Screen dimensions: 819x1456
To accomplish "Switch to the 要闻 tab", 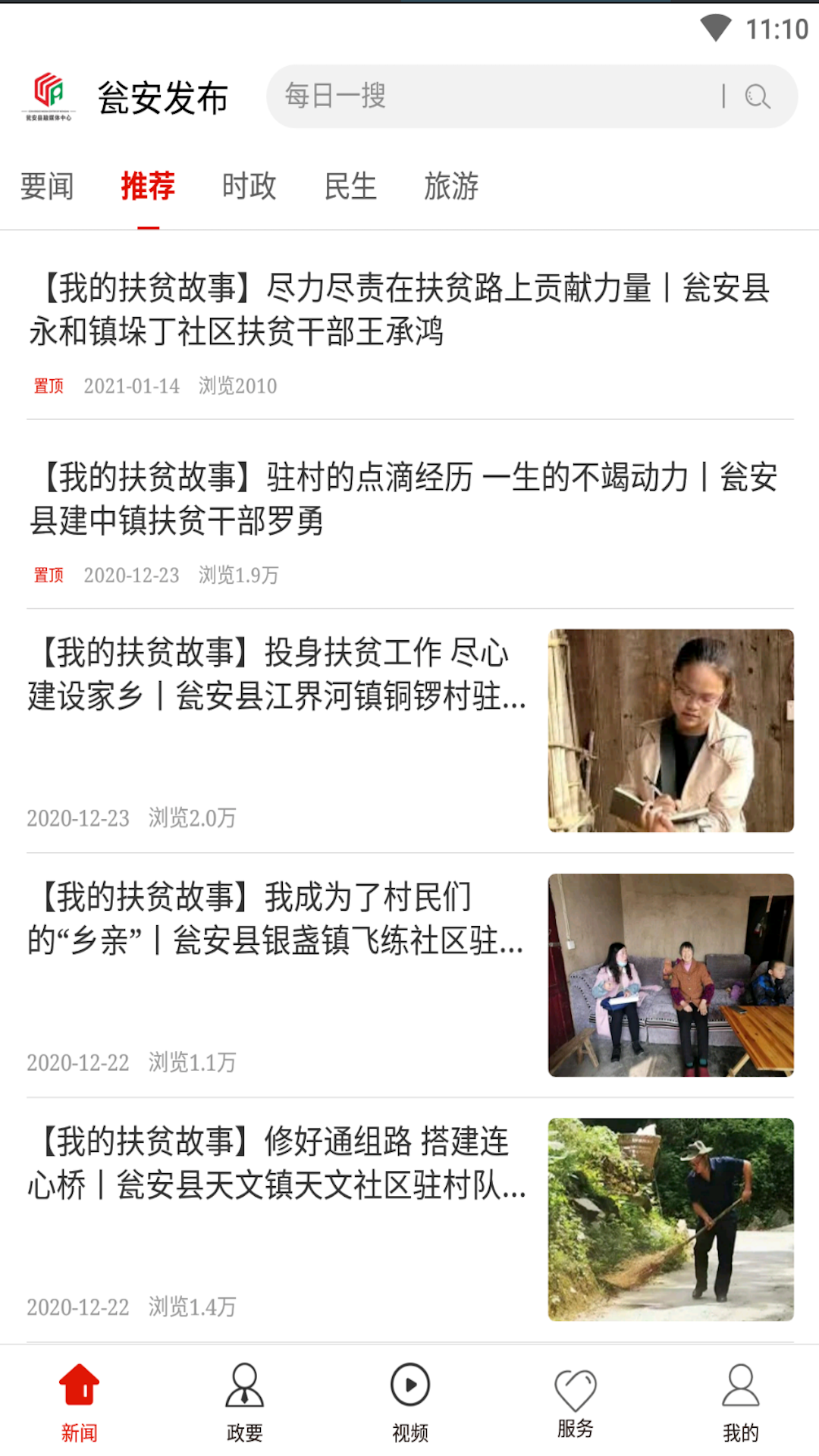I will pyautogui.click(x=47, y=186).
